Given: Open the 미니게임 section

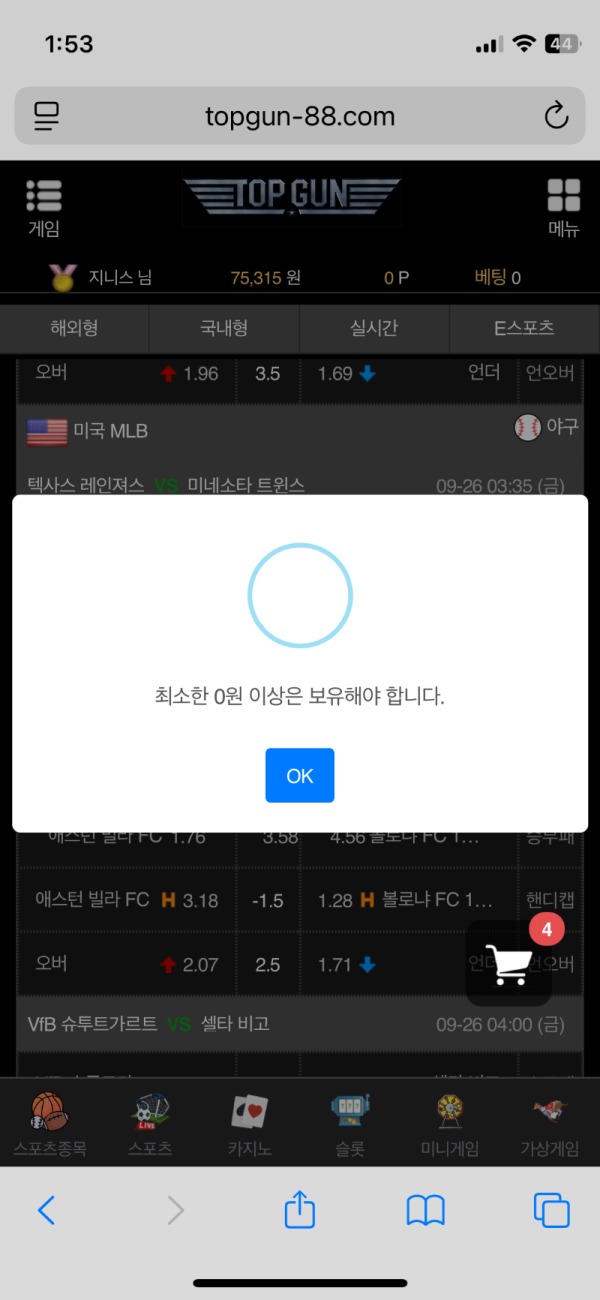Looking at the screenshot, I should (450, 1123).
